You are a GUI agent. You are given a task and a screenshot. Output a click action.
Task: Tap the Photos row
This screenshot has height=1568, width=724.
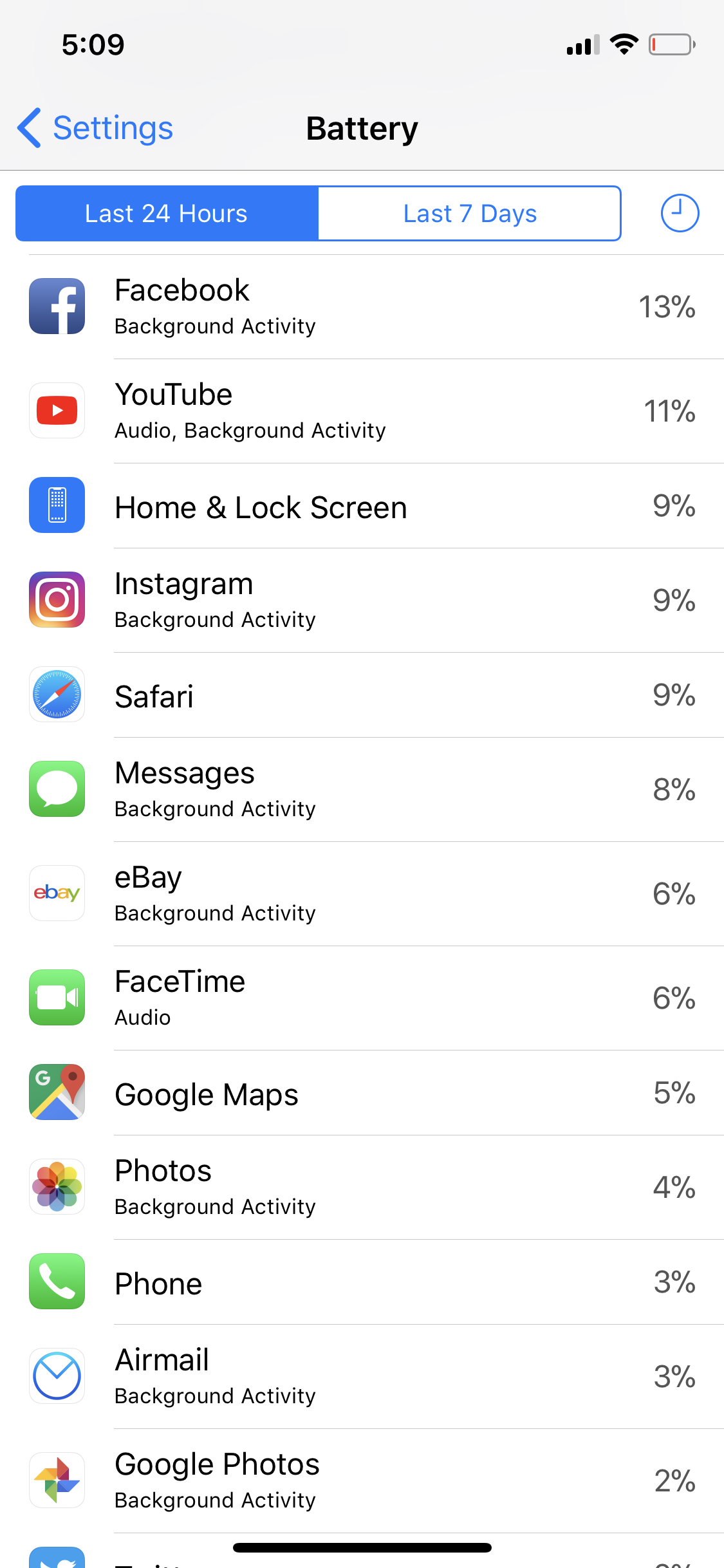coord(362,1188)
